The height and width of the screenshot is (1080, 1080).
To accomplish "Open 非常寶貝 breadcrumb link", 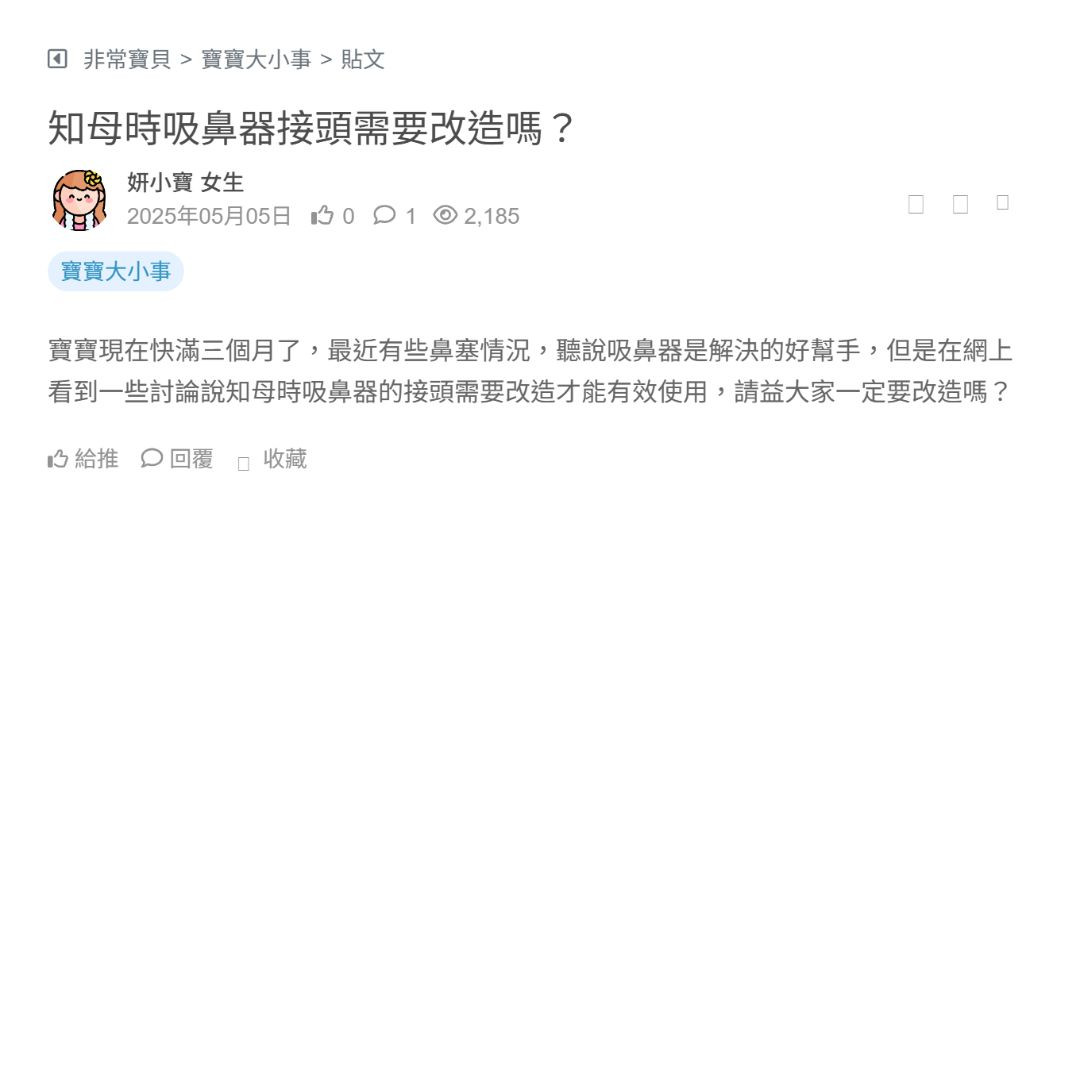I will [x=127, y=59].
